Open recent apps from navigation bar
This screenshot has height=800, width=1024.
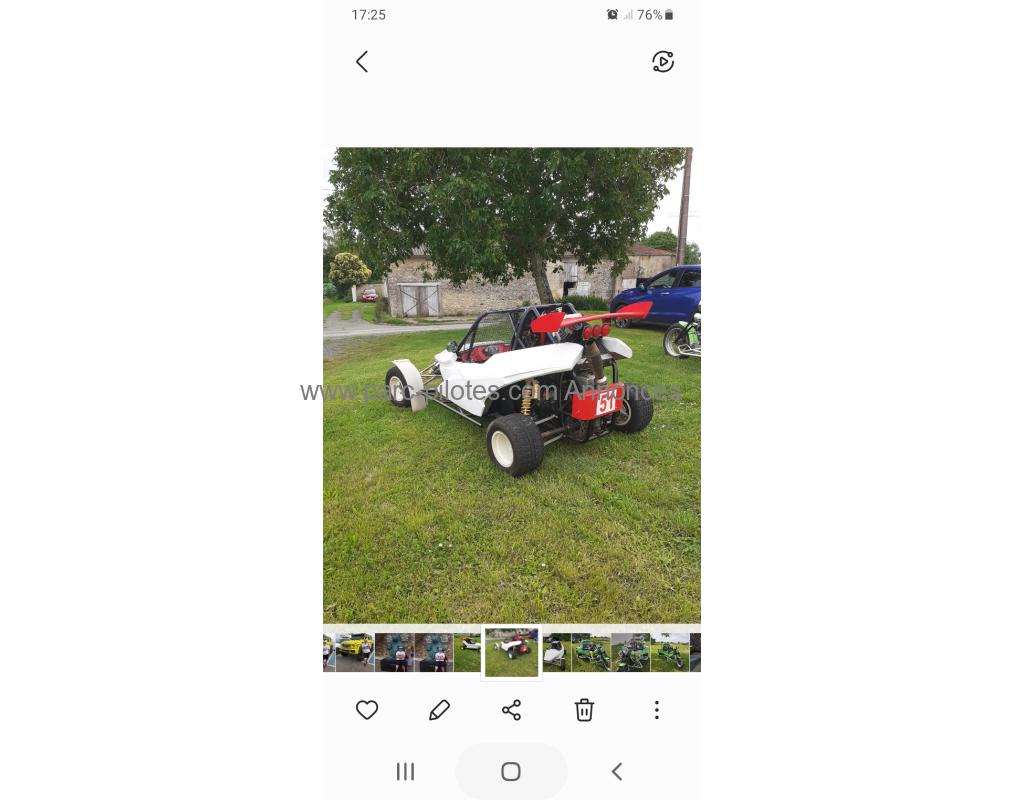click(405, 771)
